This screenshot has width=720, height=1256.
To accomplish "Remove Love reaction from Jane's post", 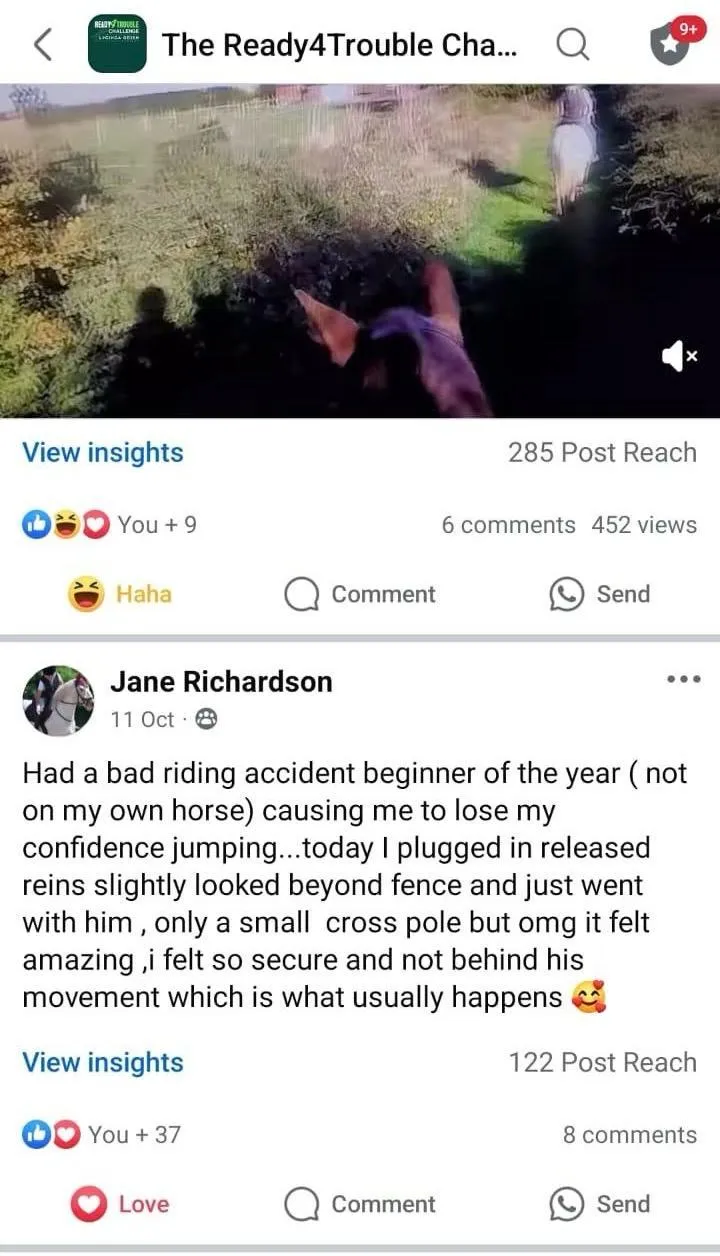I will pos(120,1204).
